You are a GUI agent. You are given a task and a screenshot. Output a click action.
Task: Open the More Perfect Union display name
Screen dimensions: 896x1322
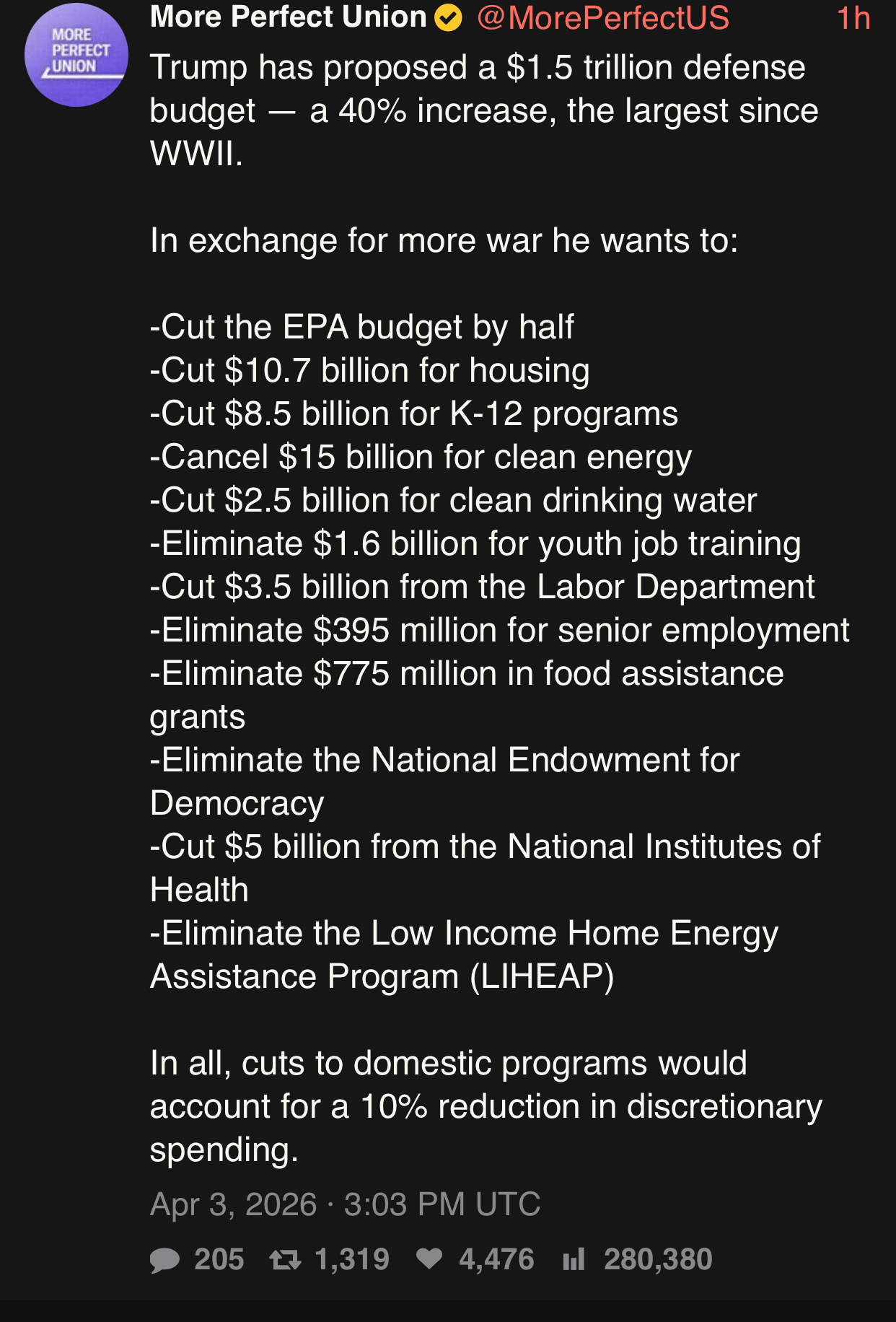click(x=288, y=17)
